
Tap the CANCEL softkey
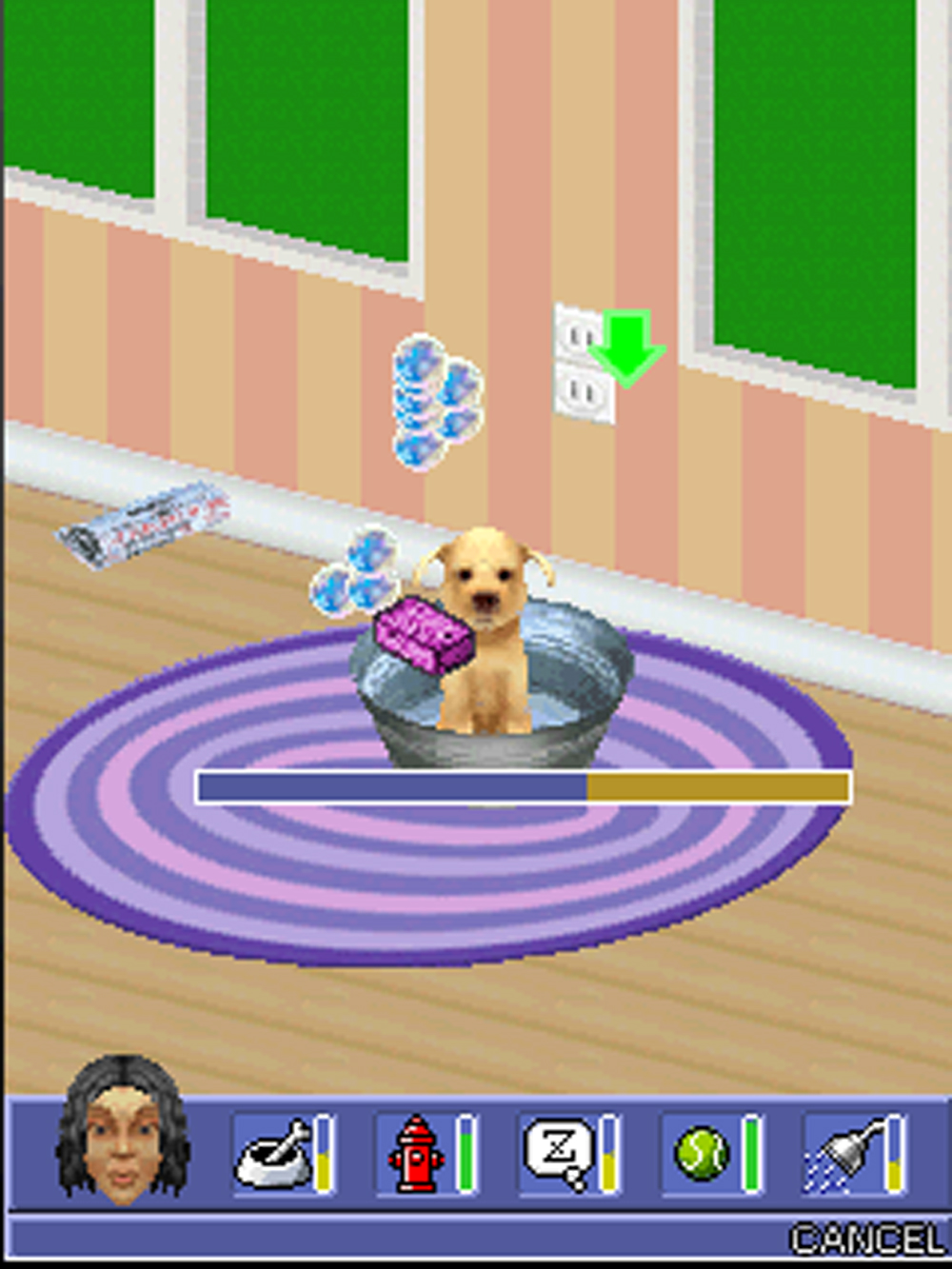(x=864, y=1239)
